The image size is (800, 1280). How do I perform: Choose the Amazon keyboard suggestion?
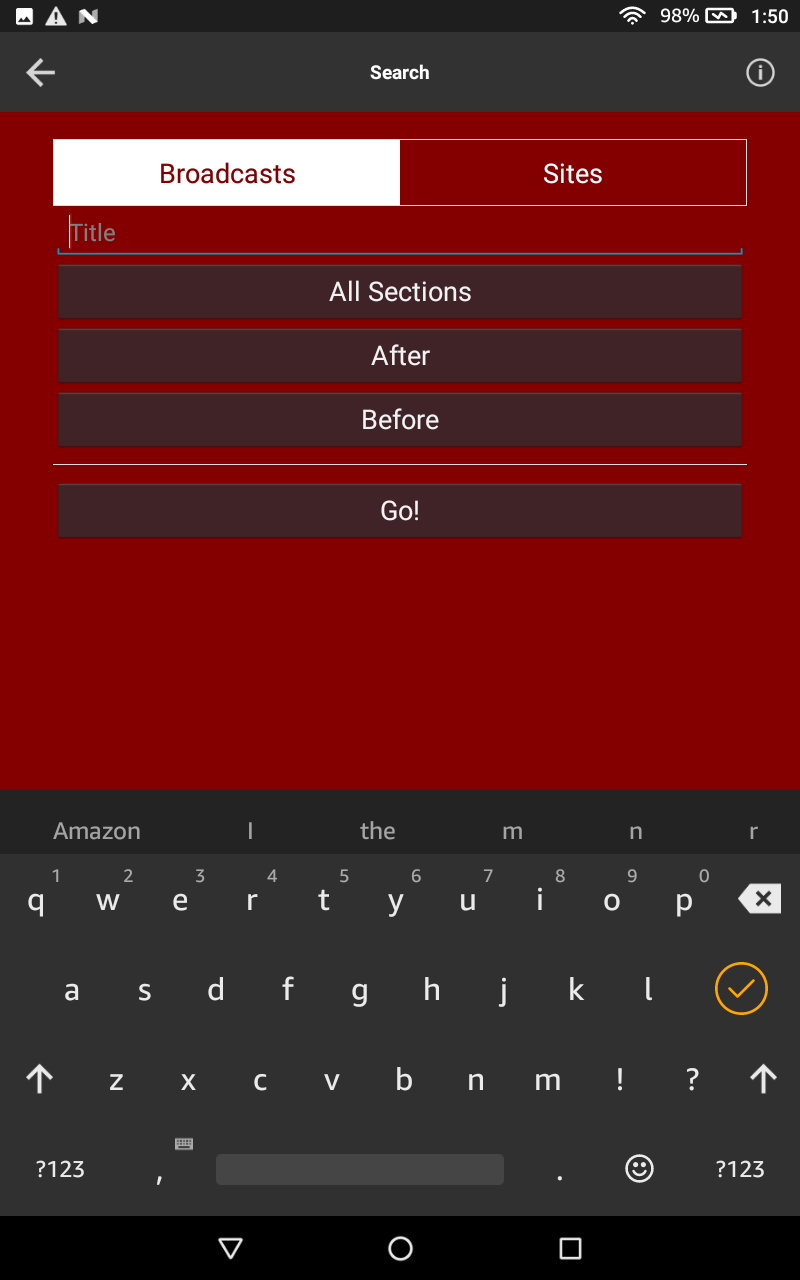click(96, 830)
